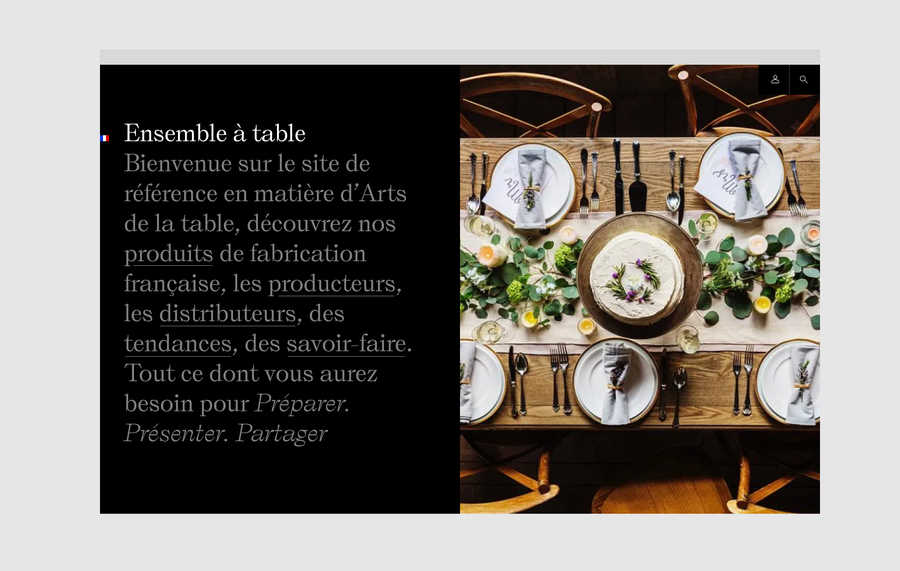Image resolution: width=900 pixels, height=571 pixels.
Task: Open the 'producteurs' link
Action: pos(331,284)
